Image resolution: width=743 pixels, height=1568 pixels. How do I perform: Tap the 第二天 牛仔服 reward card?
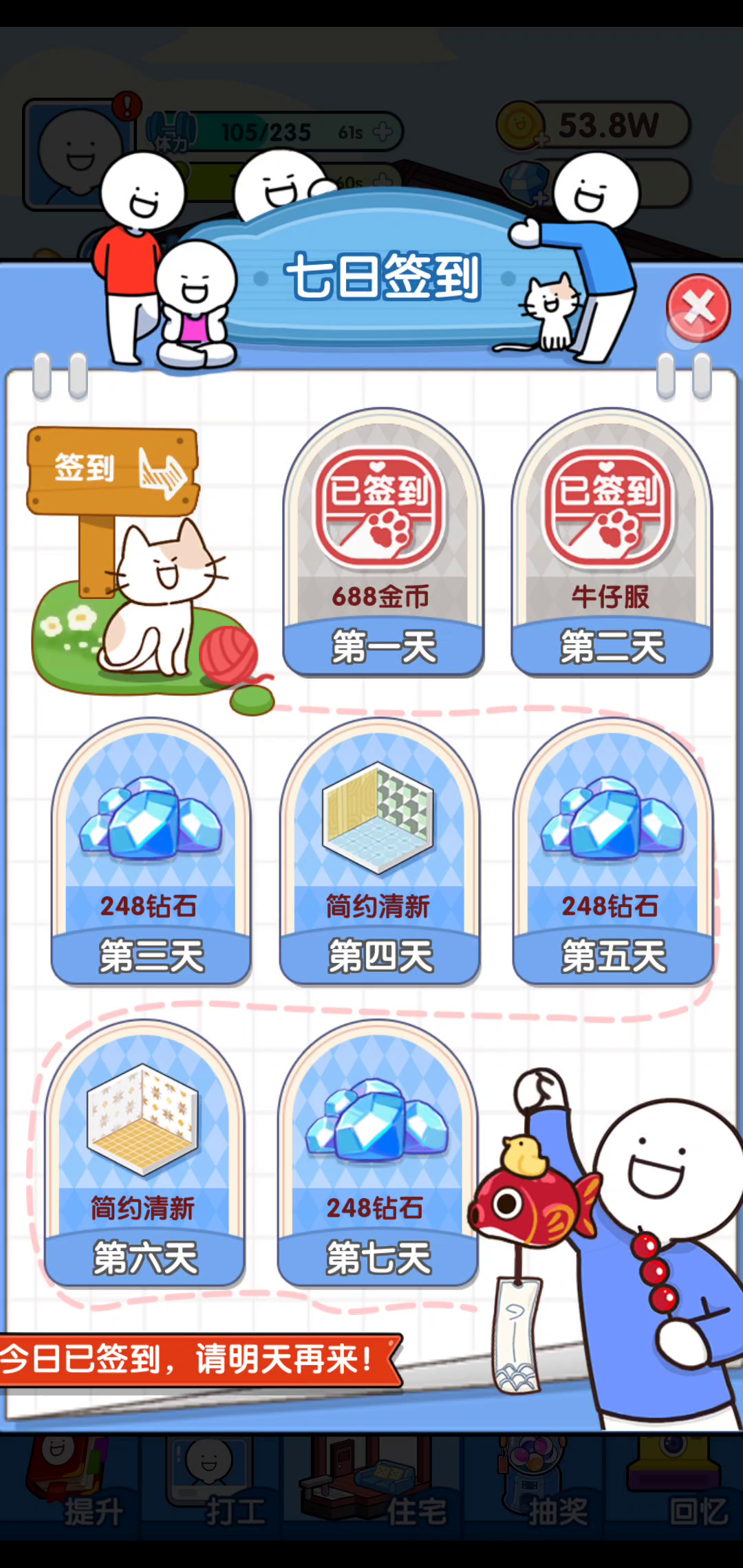tap(612, 543)
